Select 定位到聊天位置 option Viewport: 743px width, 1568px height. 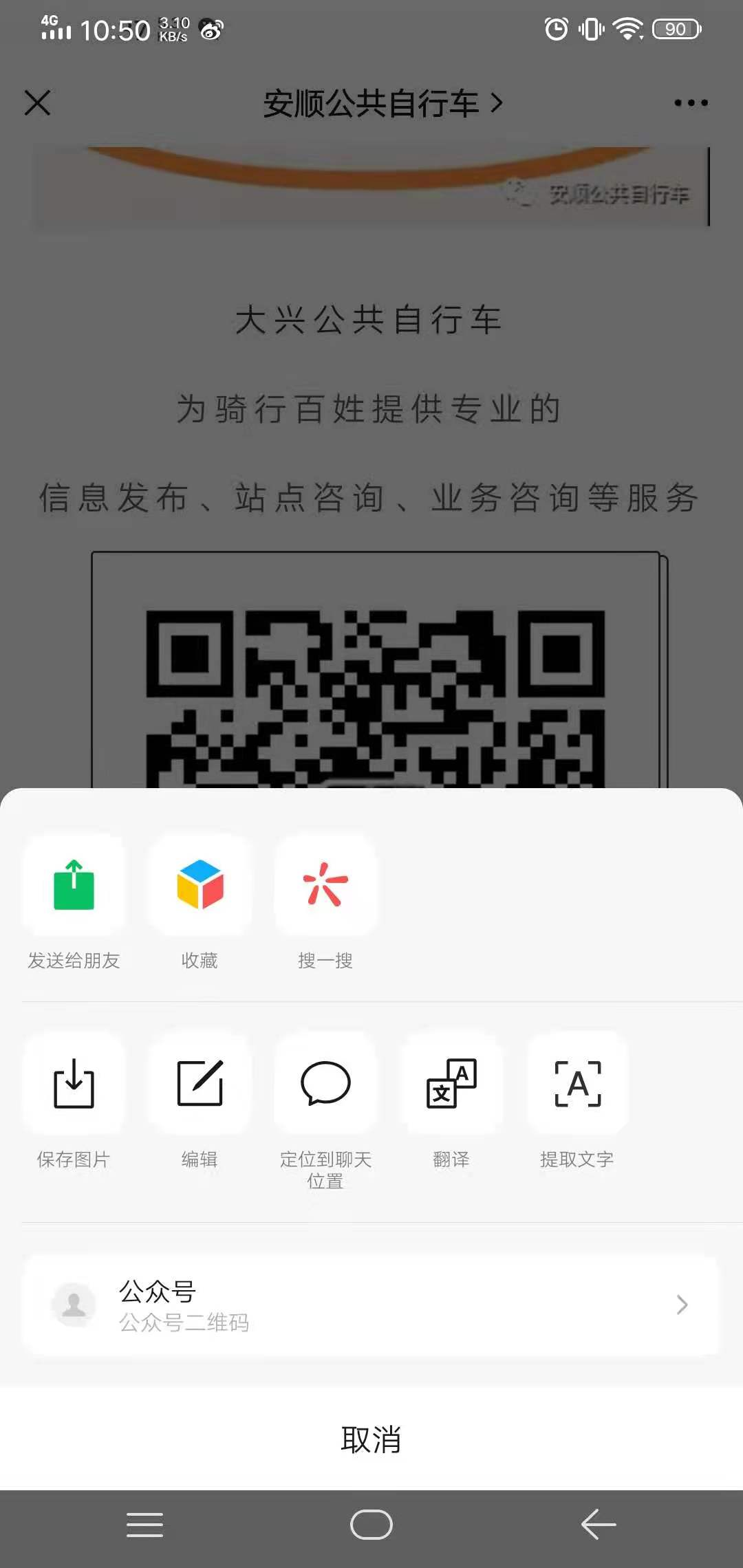coord(325,1084)
